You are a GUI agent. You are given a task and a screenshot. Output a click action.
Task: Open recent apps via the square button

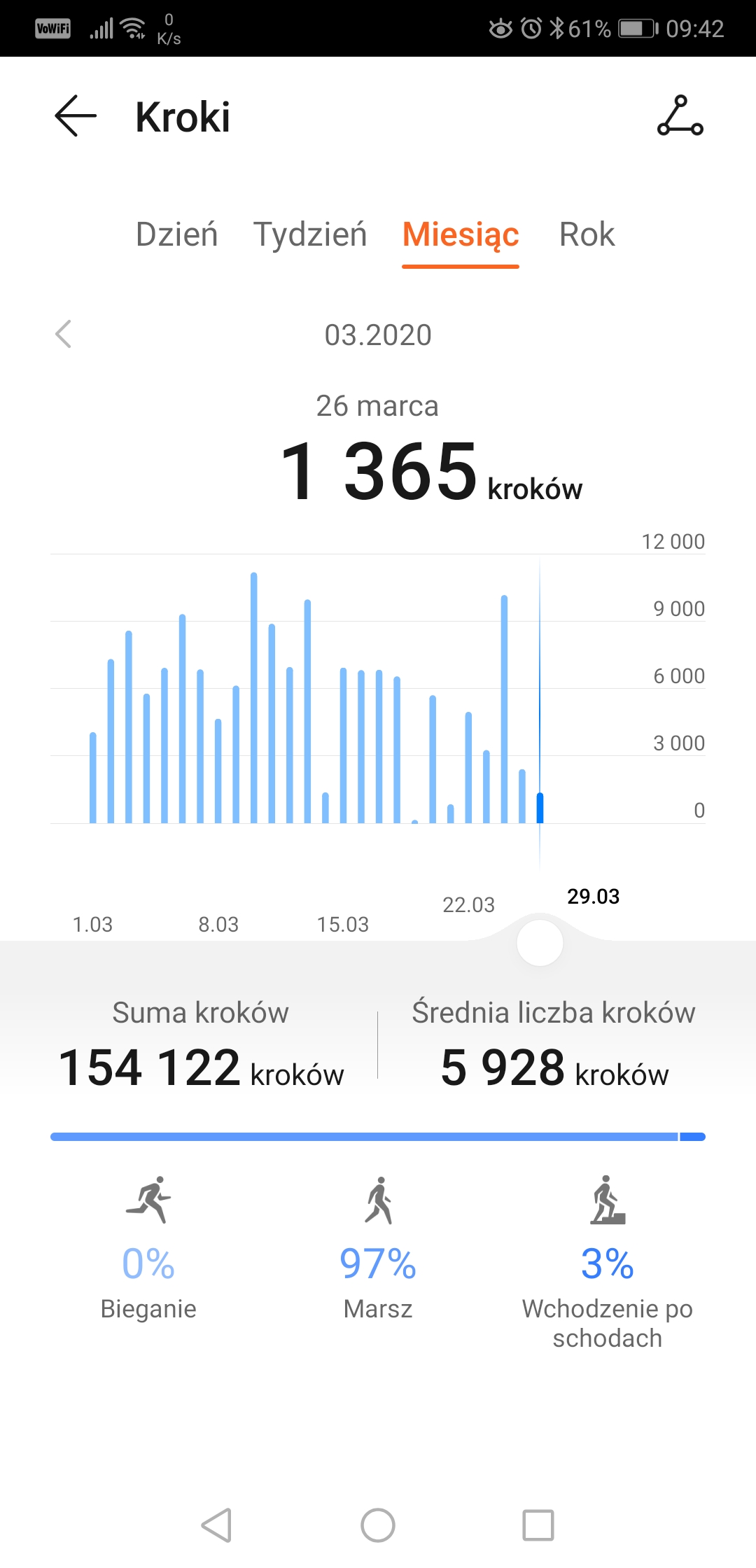tap(538, 1525)
